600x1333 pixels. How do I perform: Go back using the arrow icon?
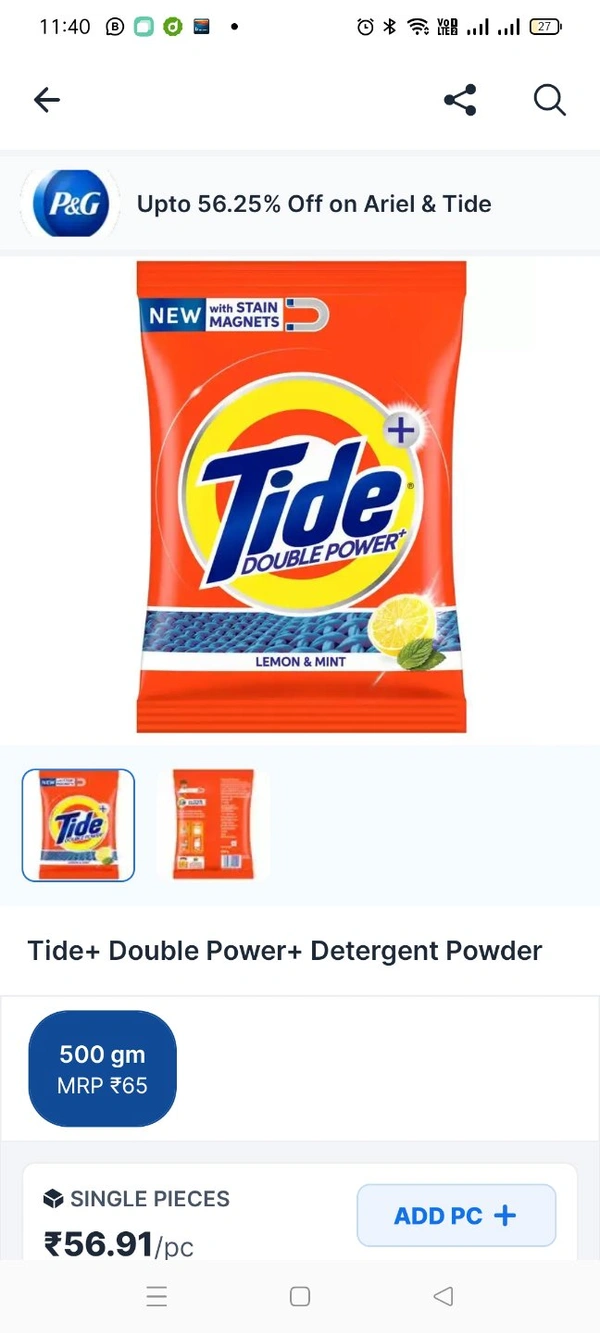click(x=47, y=100)
